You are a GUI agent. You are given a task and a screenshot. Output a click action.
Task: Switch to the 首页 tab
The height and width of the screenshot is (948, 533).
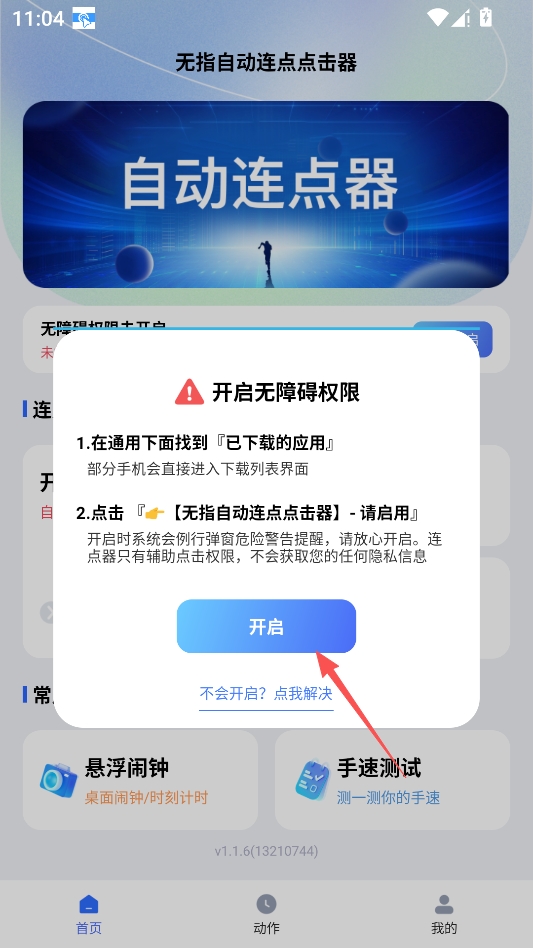click(89, 914)
